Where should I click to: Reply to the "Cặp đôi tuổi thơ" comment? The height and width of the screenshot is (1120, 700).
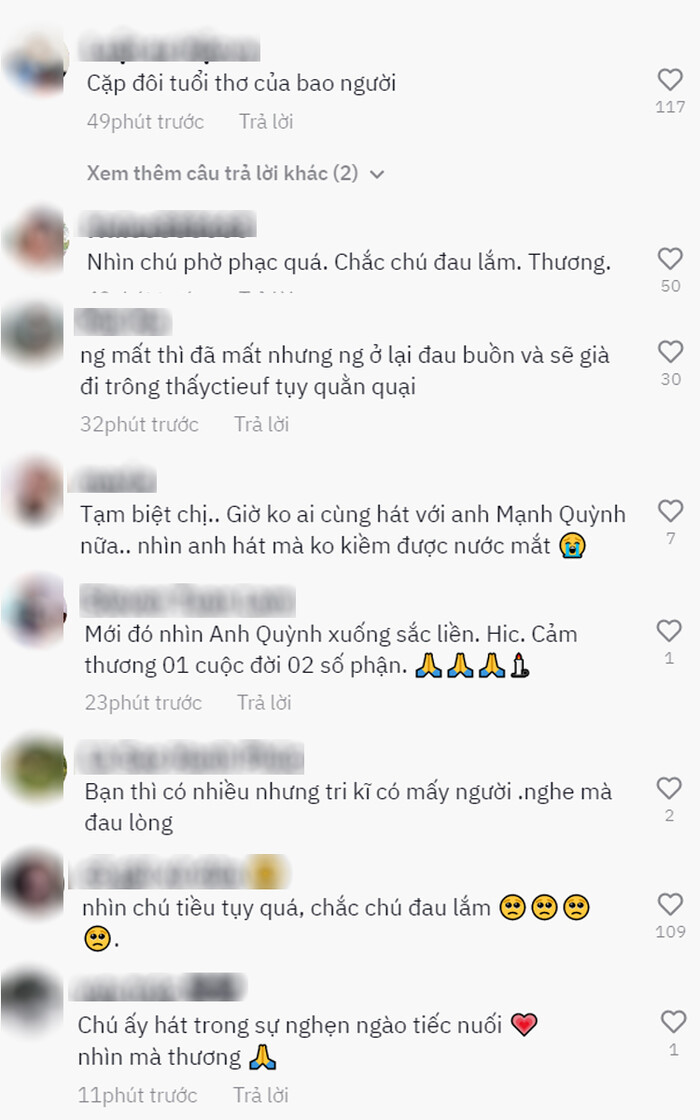[265, 122]
